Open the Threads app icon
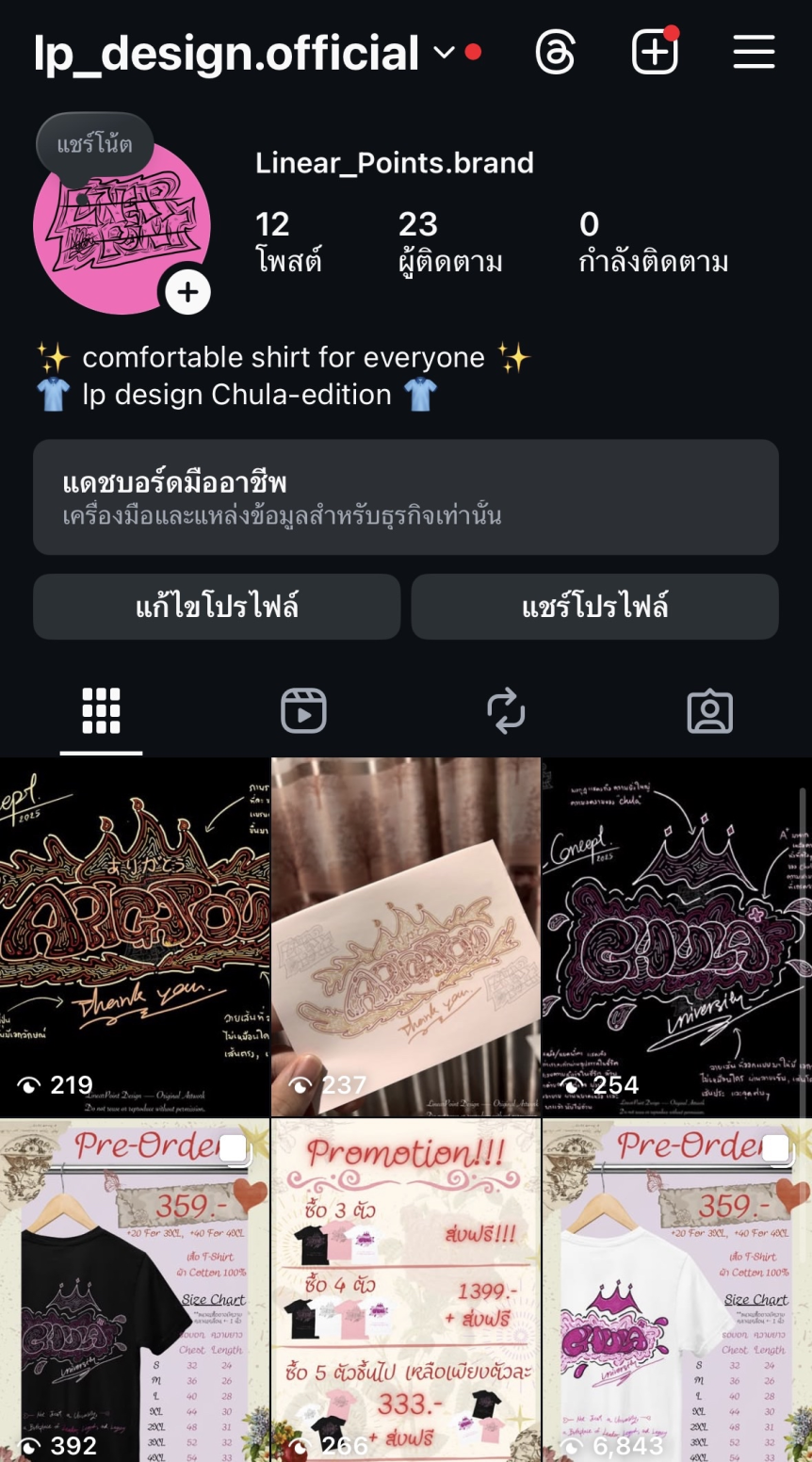 tap(555, 53)
